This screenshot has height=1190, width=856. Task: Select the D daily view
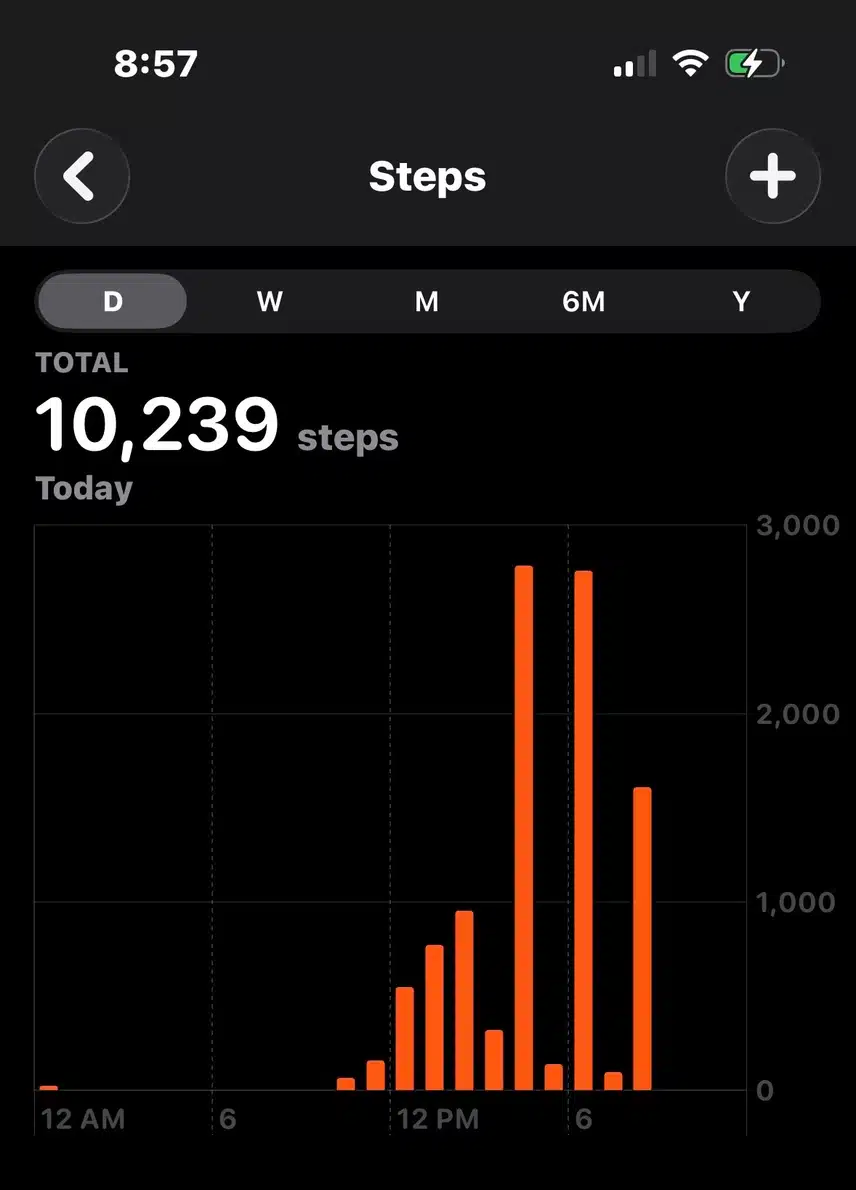[112, 302]
